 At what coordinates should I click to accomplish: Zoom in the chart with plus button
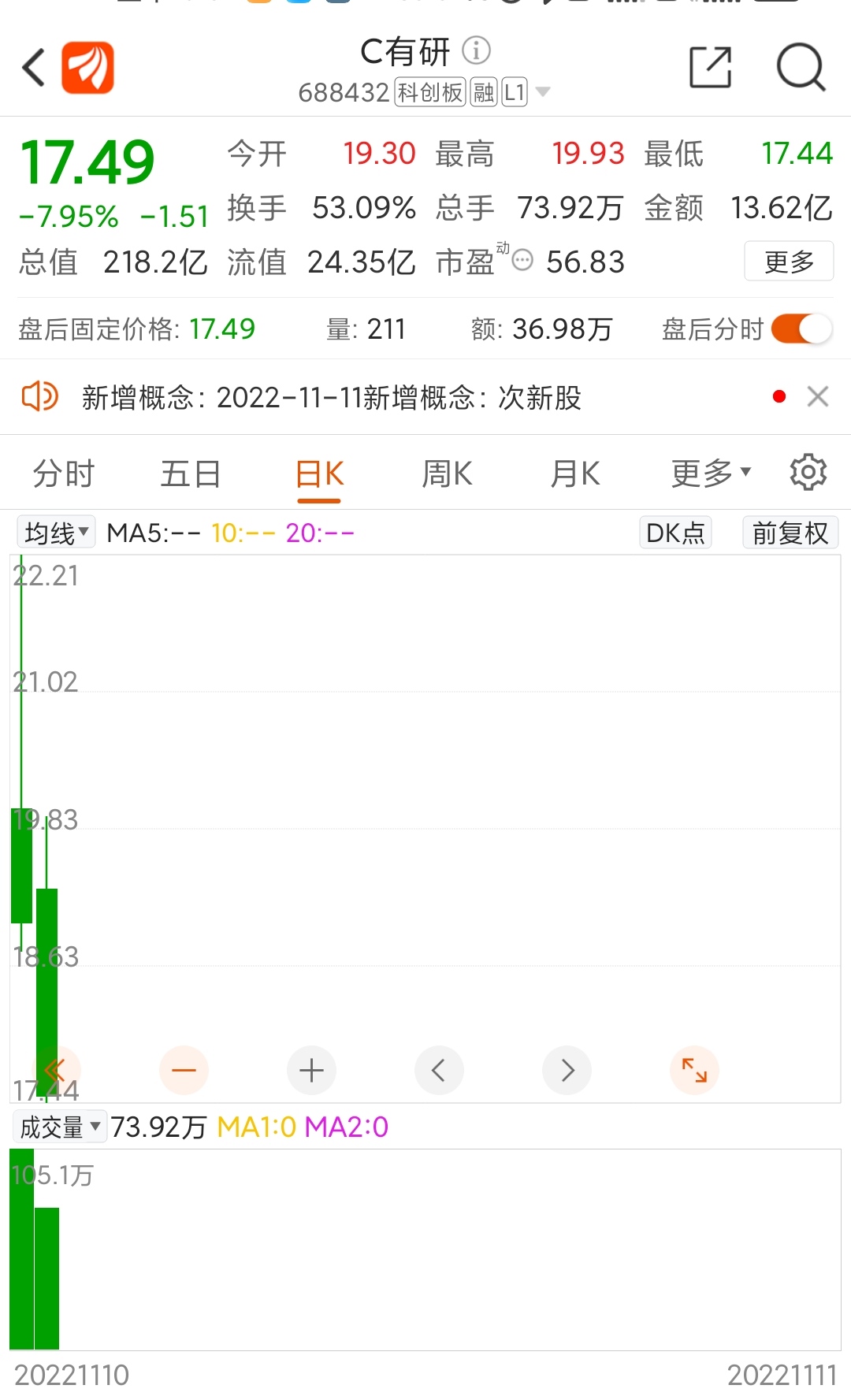tap(312, 1070)
